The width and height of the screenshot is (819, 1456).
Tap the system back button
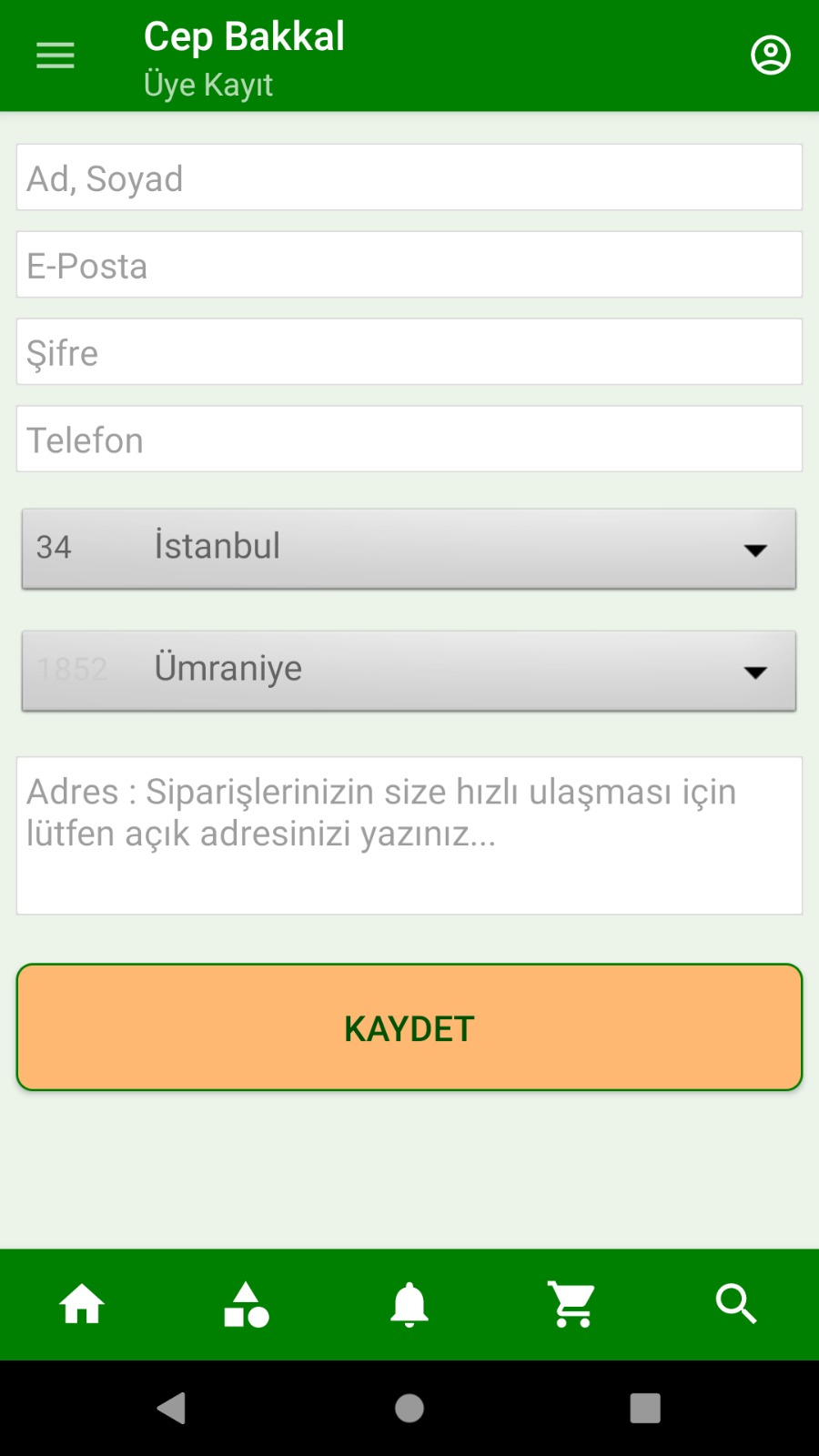click(x=172, y=1408)
